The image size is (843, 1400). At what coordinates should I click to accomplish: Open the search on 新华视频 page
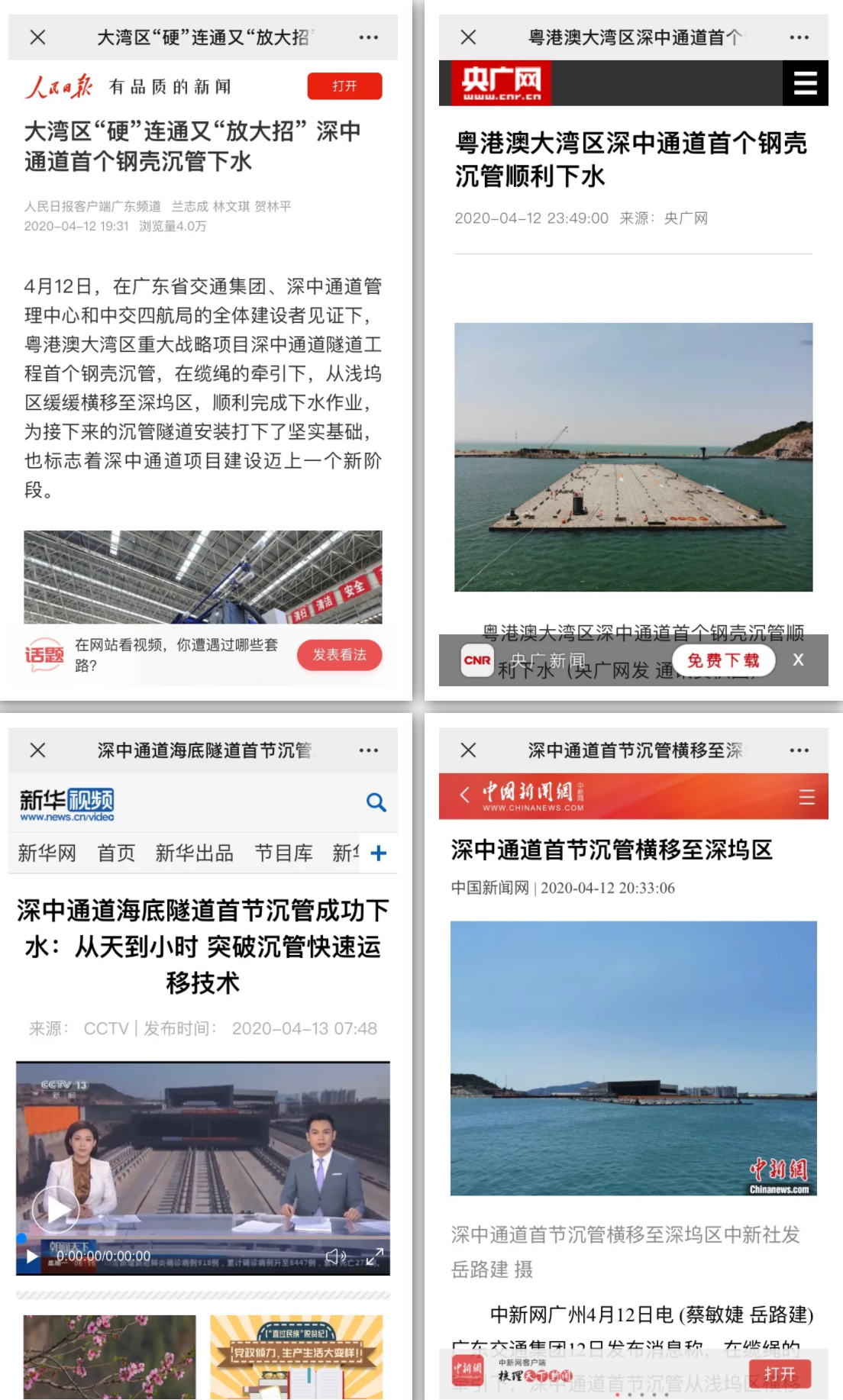click(x=376, y=803)
